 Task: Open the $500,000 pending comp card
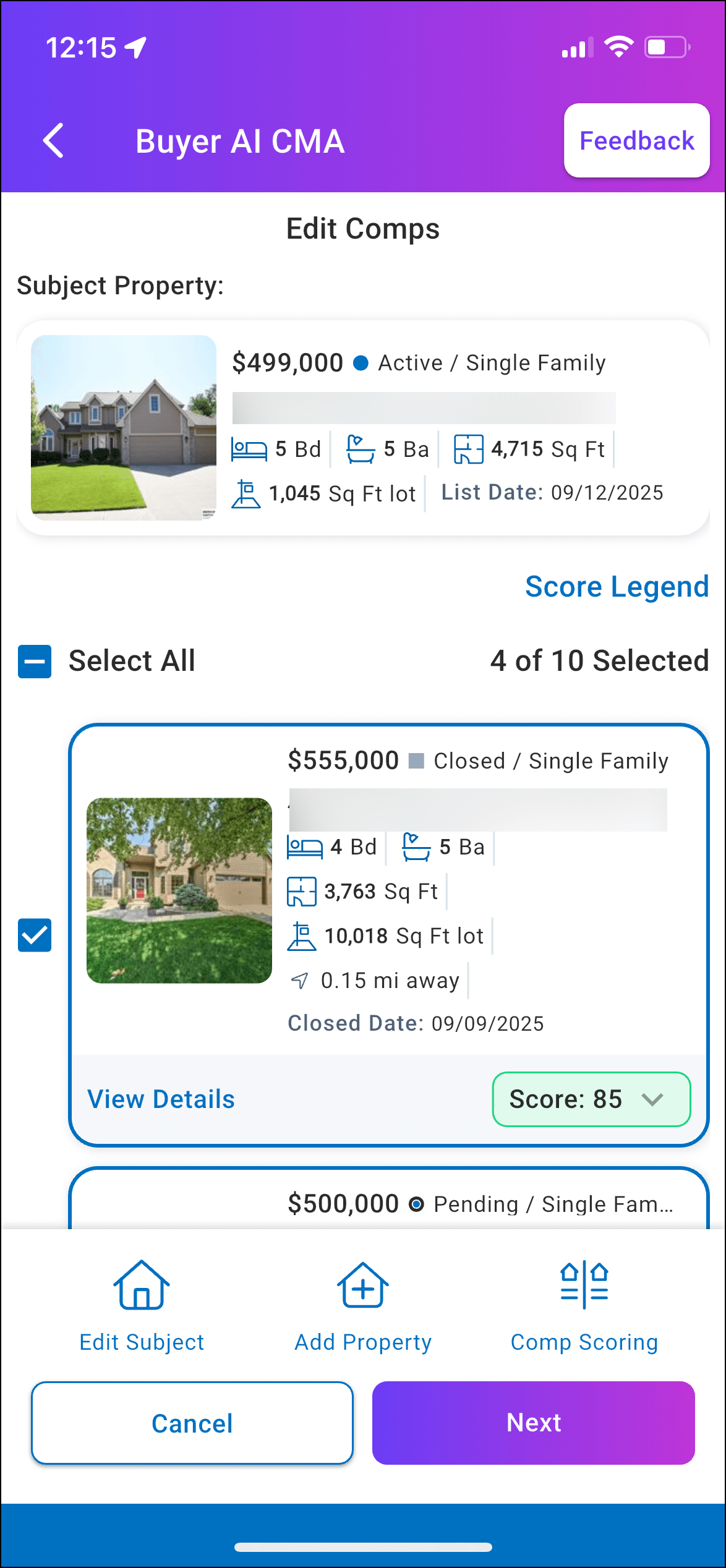point(388,1203)
